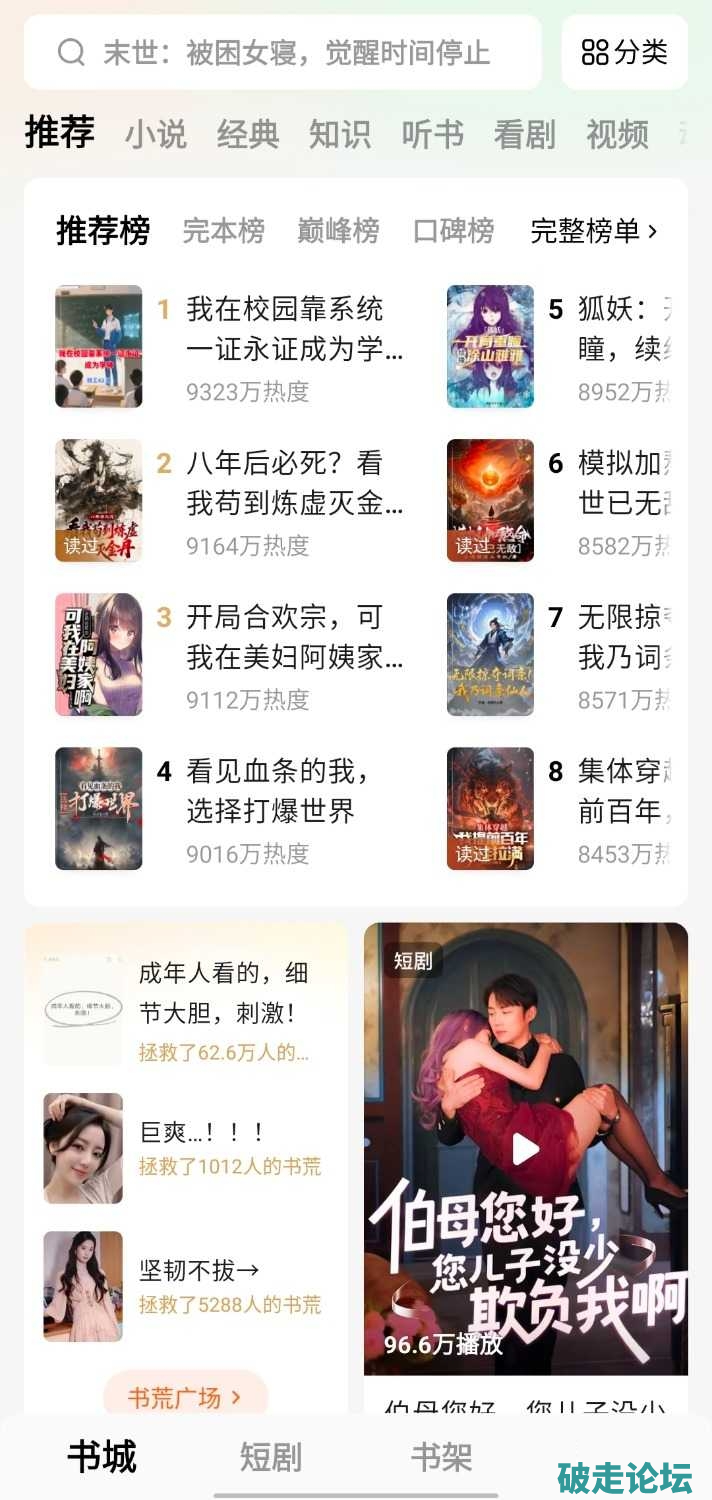The width and height of the screenshot is (712, 1500).
Task: Open the book 看见血条的我，选择打爆世界
Action: click(x=271, y=791)
